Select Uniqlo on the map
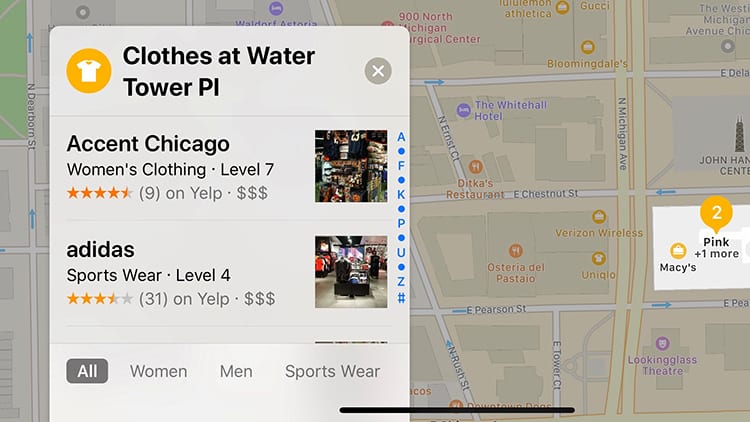Image resolution: width=750 pixels, height=422 pixels. 599,259
